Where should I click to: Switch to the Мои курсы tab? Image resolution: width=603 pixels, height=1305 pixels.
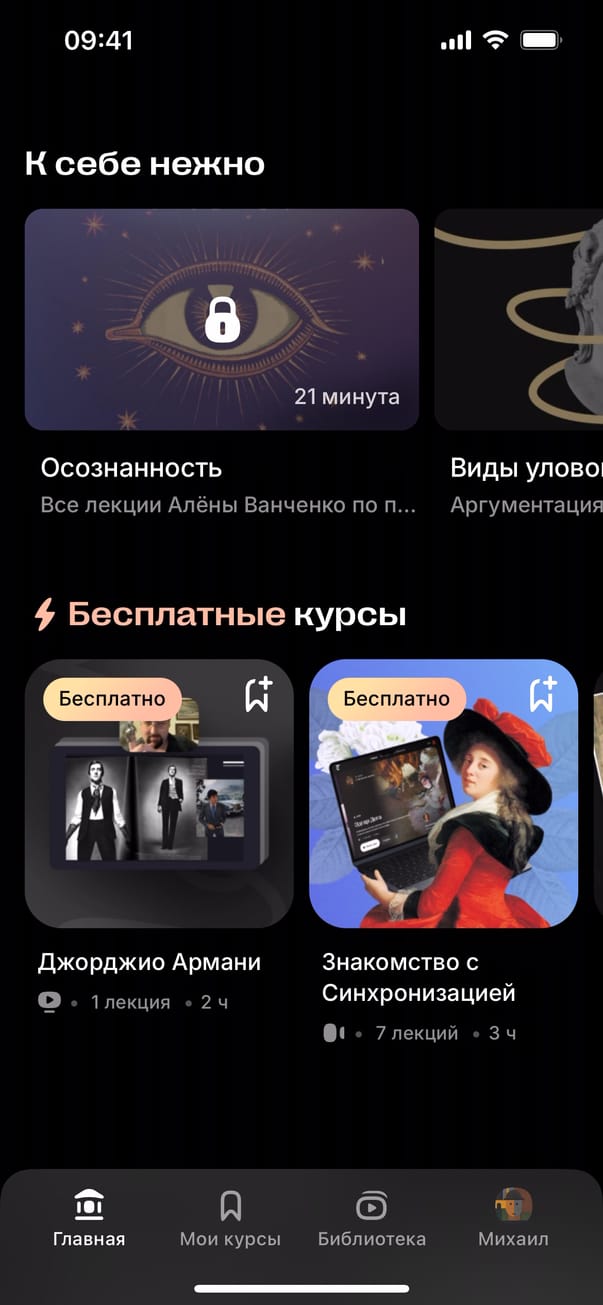pyautogui.click(x=230, y=1218)
